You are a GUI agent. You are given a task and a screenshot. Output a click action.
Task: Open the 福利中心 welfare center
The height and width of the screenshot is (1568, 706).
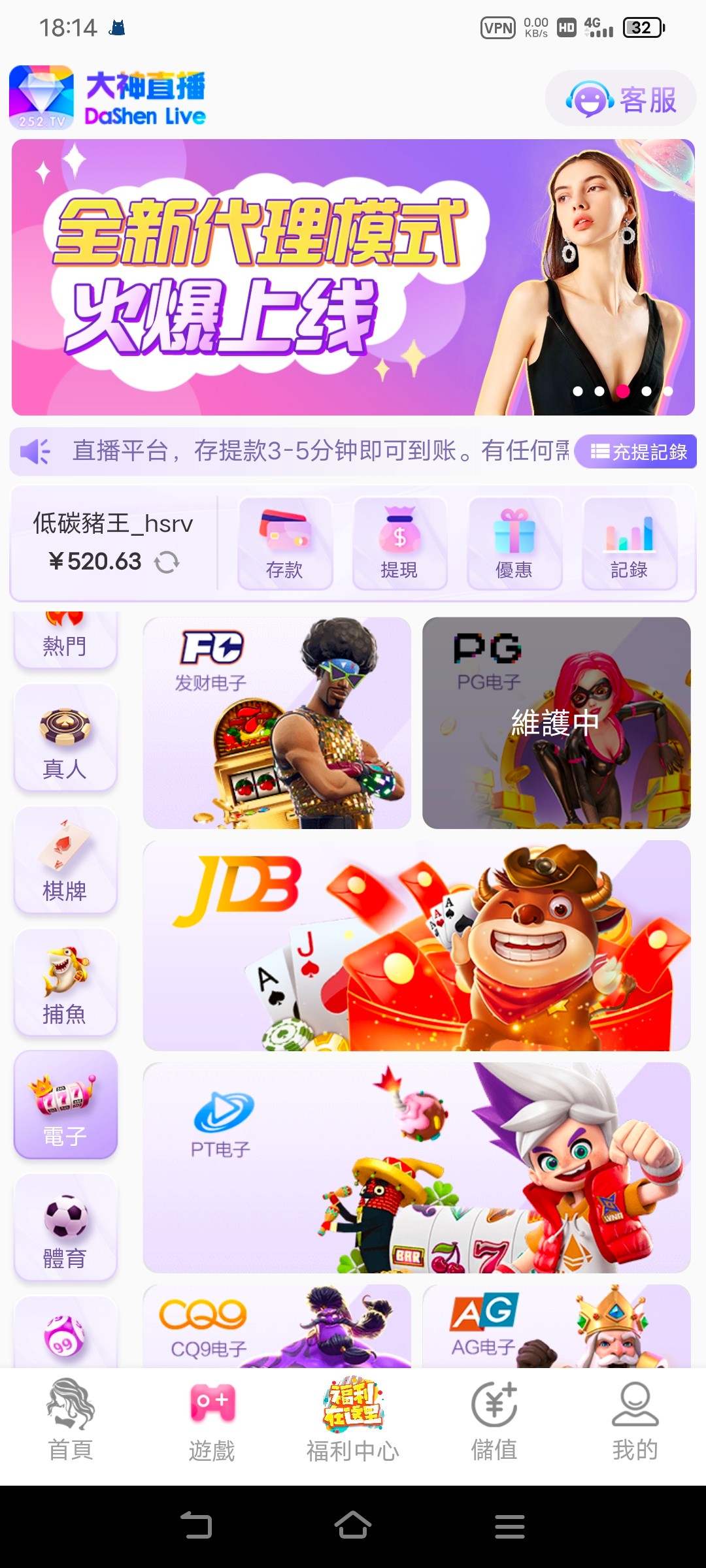[x=353, y=1424]
